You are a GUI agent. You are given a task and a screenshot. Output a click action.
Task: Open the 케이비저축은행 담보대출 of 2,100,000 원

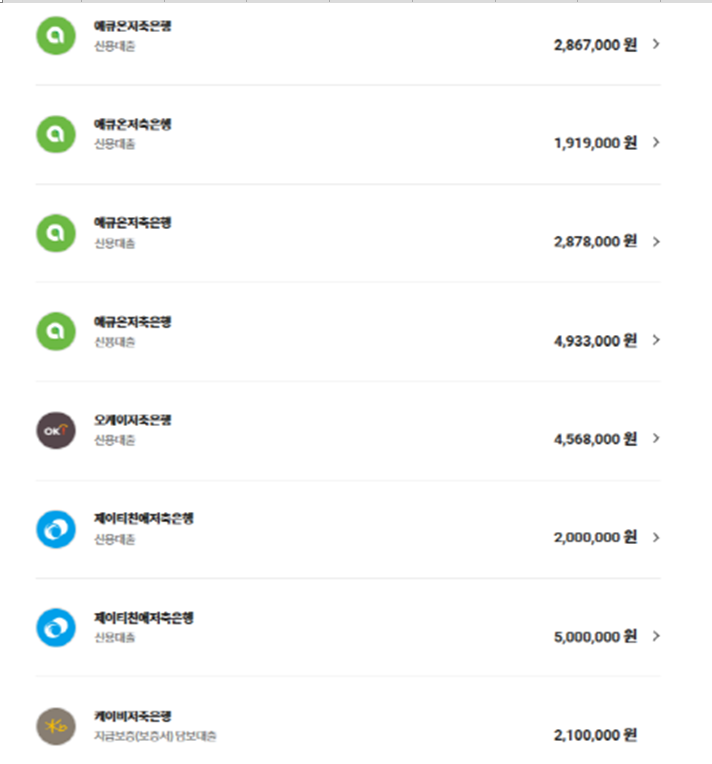348,726
